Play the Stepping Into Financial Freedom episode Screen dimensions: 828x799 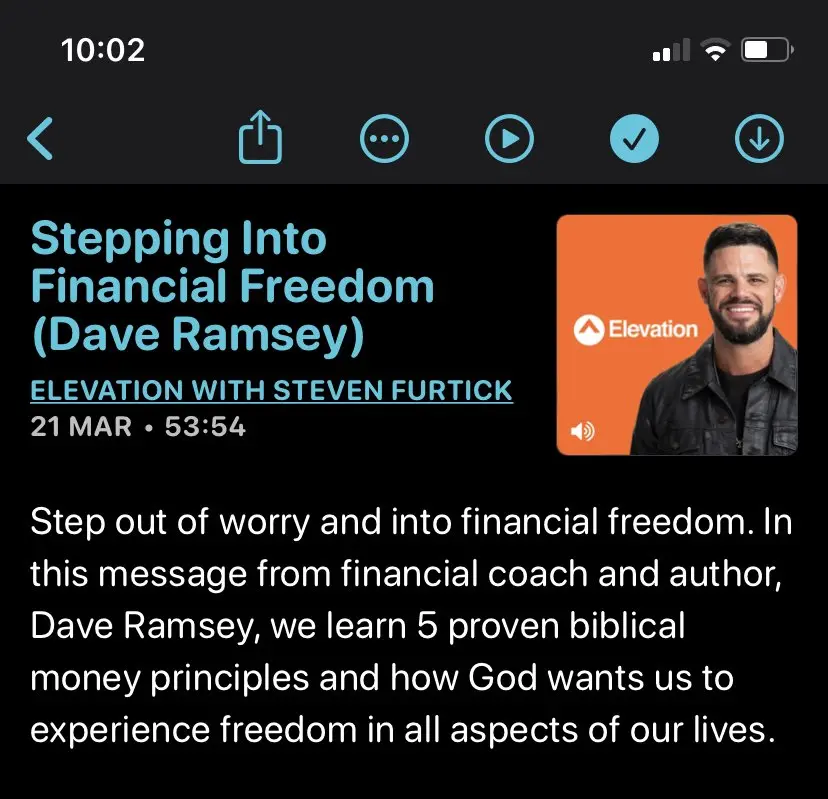509,140
